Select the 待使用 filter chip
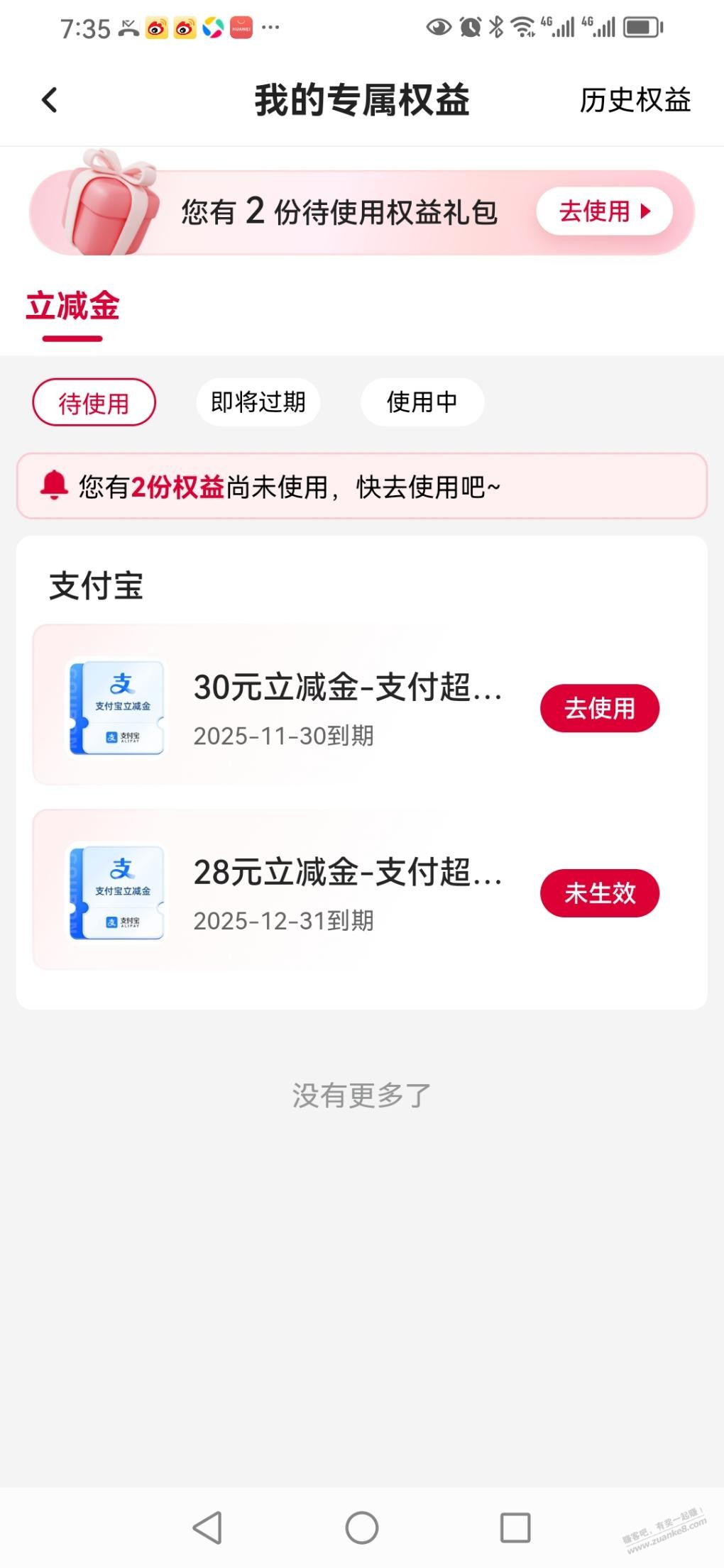724x1568 pixels. tap(94, 402)
